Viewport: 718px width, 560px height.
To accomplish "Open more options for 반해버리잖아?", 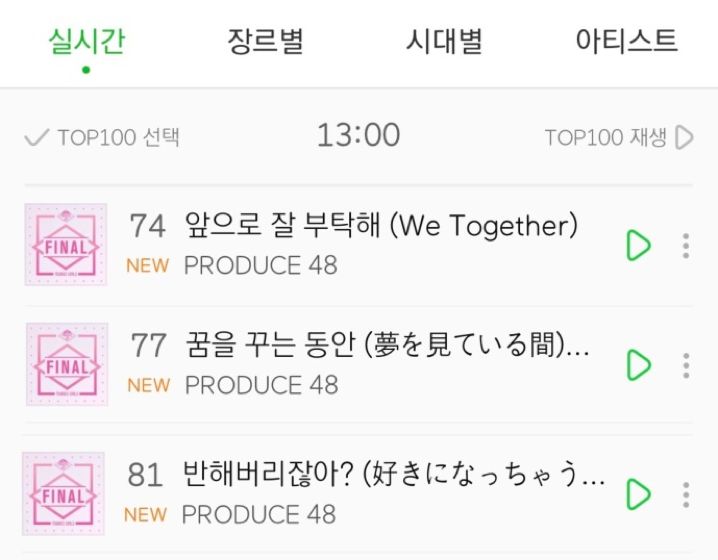I will [x=686, y=494].
